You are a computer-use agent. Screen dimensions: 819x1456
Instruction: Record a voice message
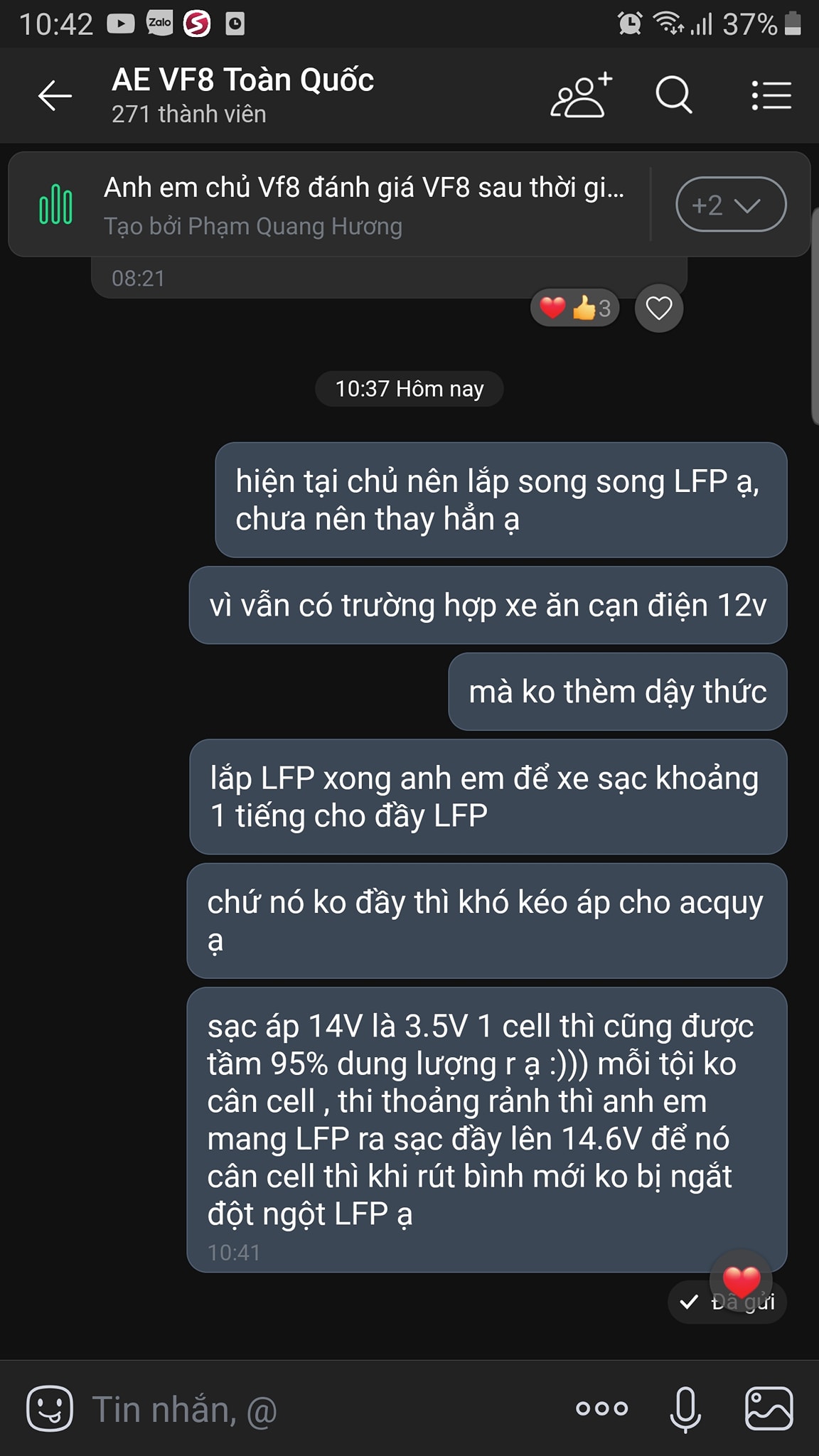click(685, 1408)
